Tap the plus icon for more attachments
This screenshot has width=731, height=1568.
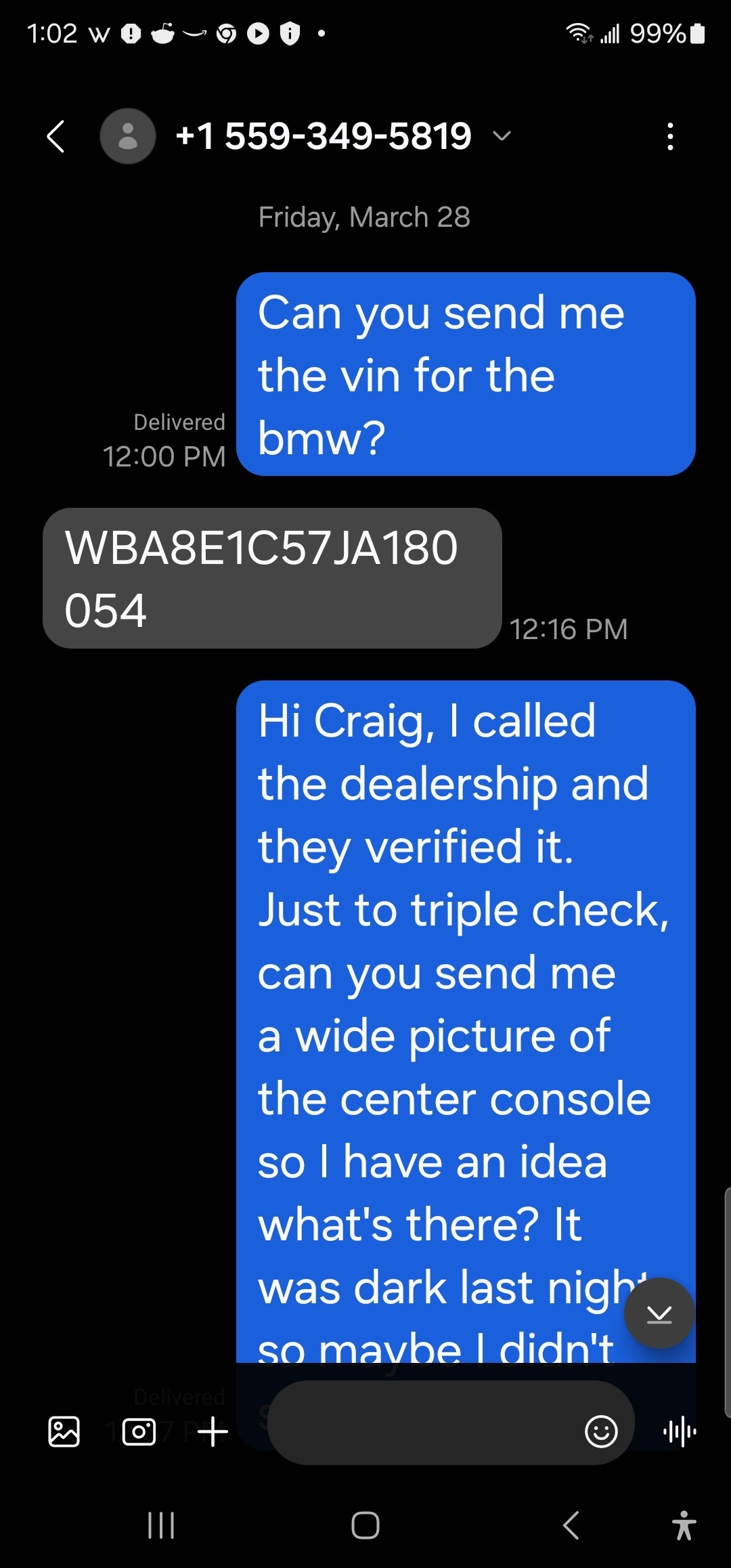pos(213,1431)
